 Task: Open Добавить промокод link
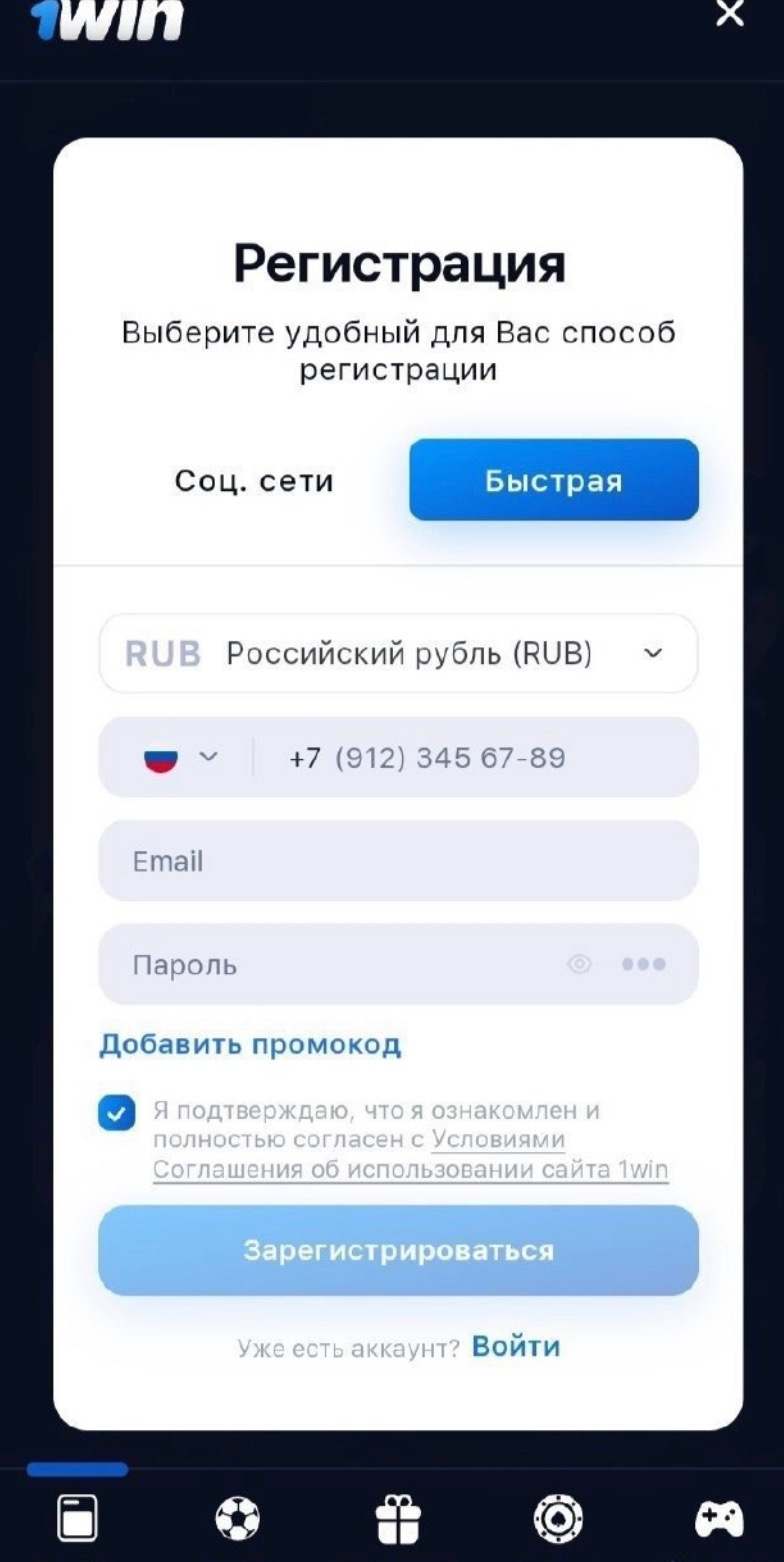point(250,1045)
